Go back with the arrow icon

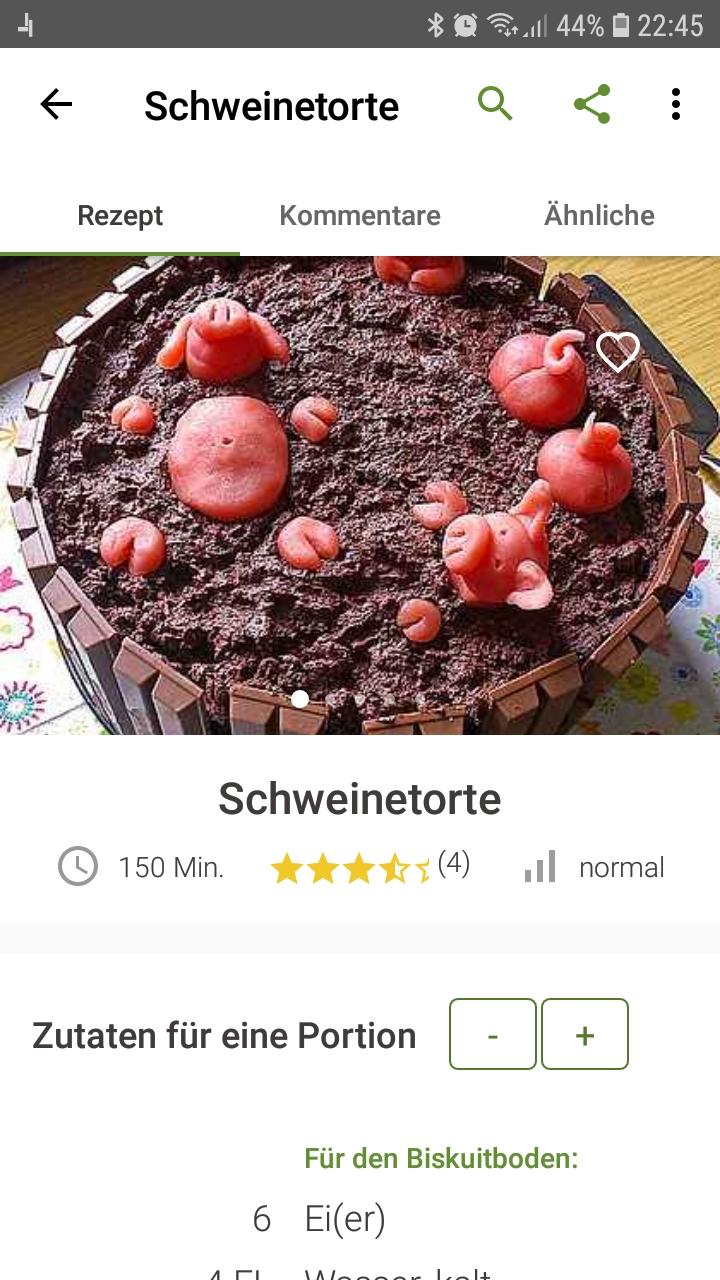coord(56,104)
